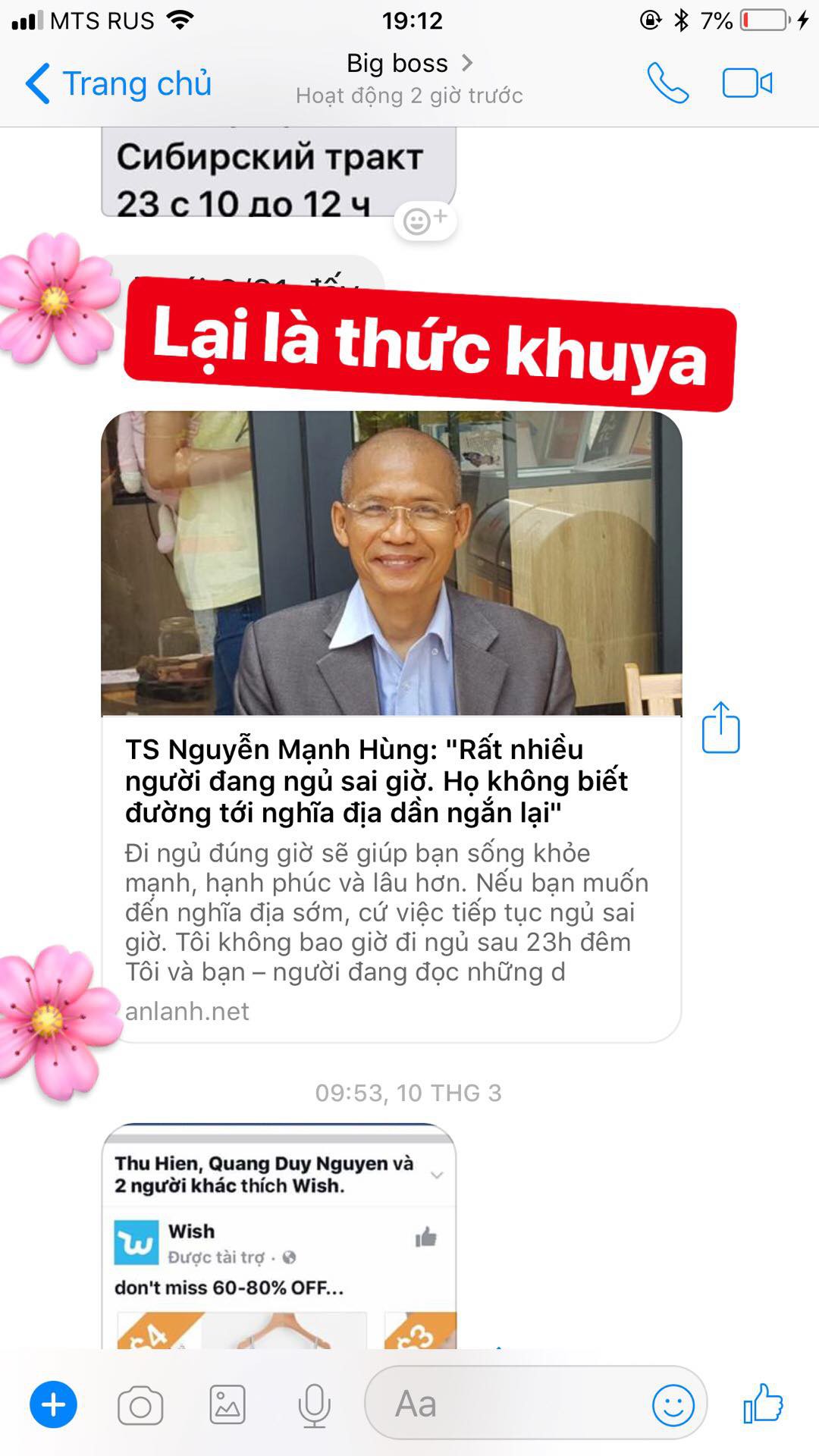
Task: Open the Wish ad screenshot image
Action: pyautogui.click(x=279, y=1236)
